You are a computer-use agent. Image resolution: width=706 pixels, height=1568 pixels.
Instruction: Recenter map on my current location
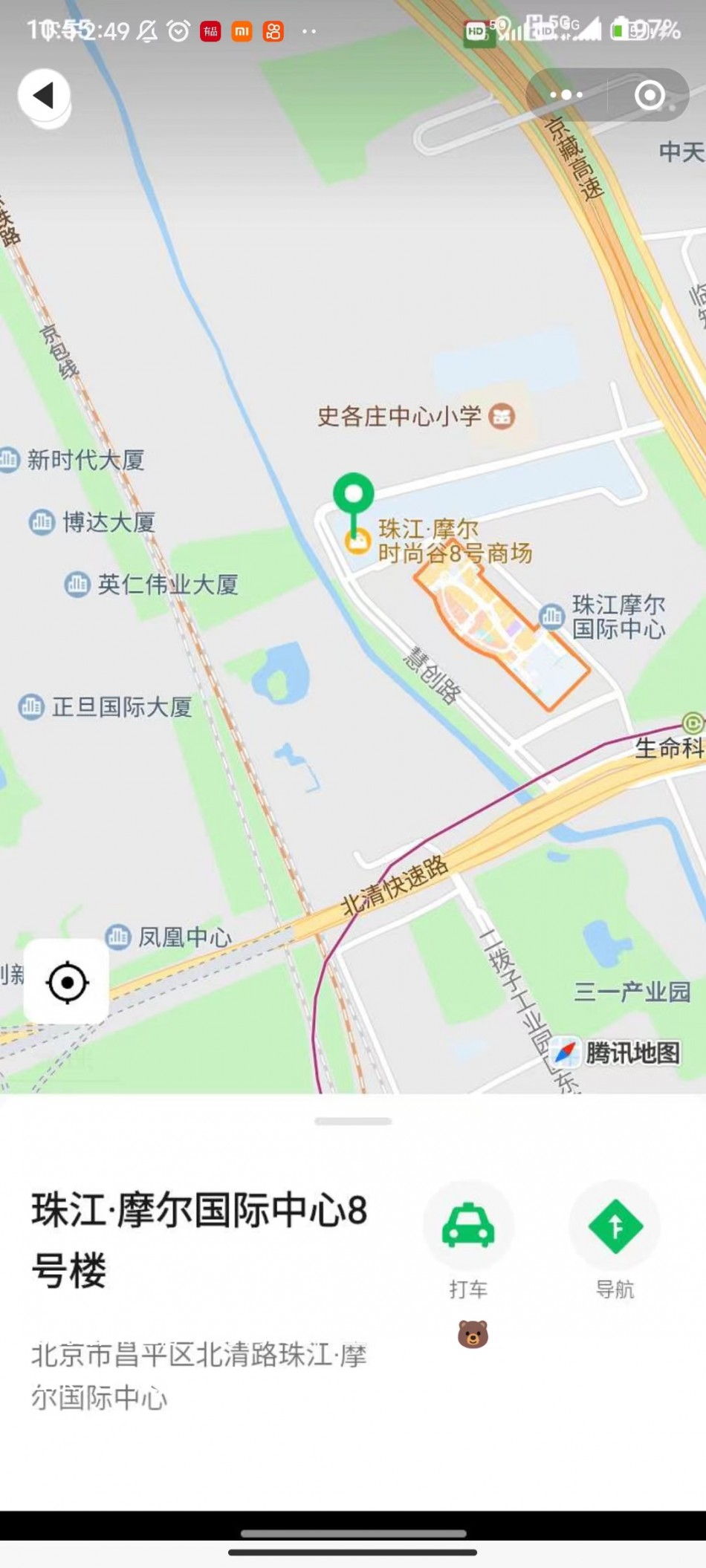[67, 982]
